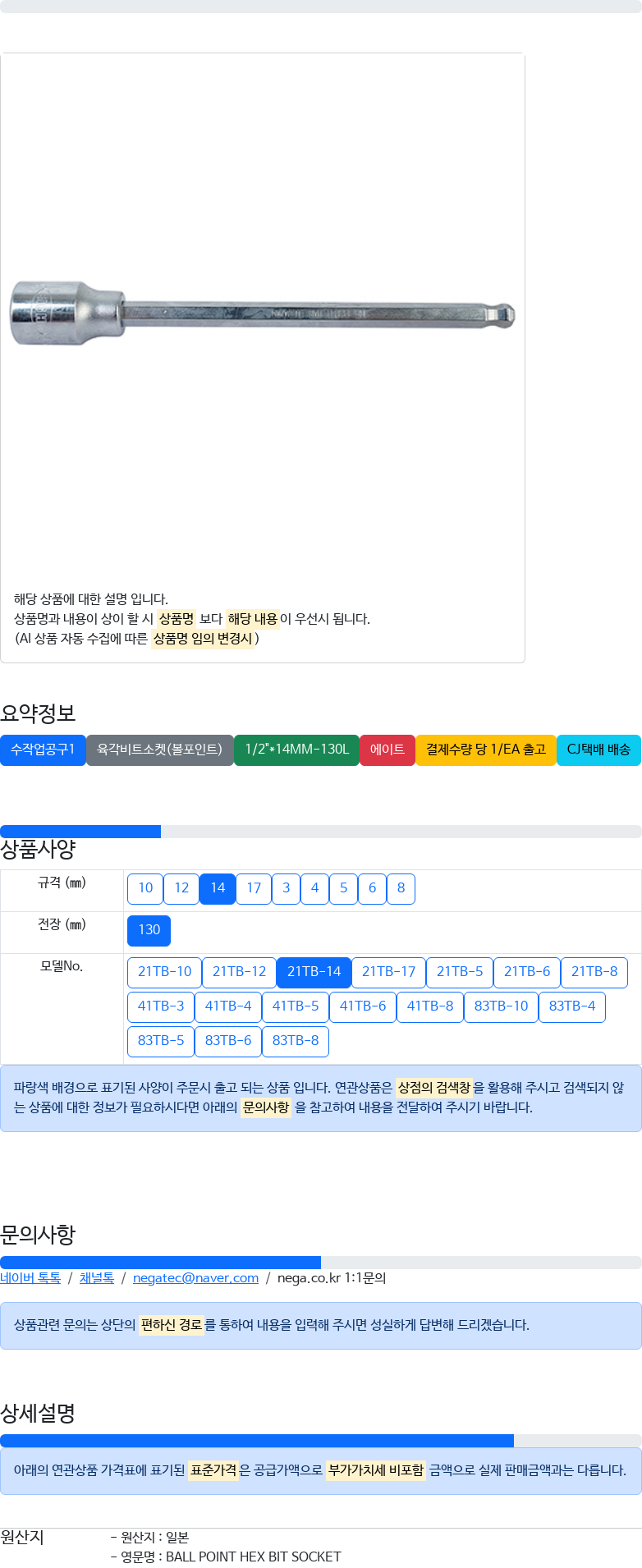This screenshot has height=1568, width=642.
Task: Open model 21TB-10
Action: [x=164, y=972]
